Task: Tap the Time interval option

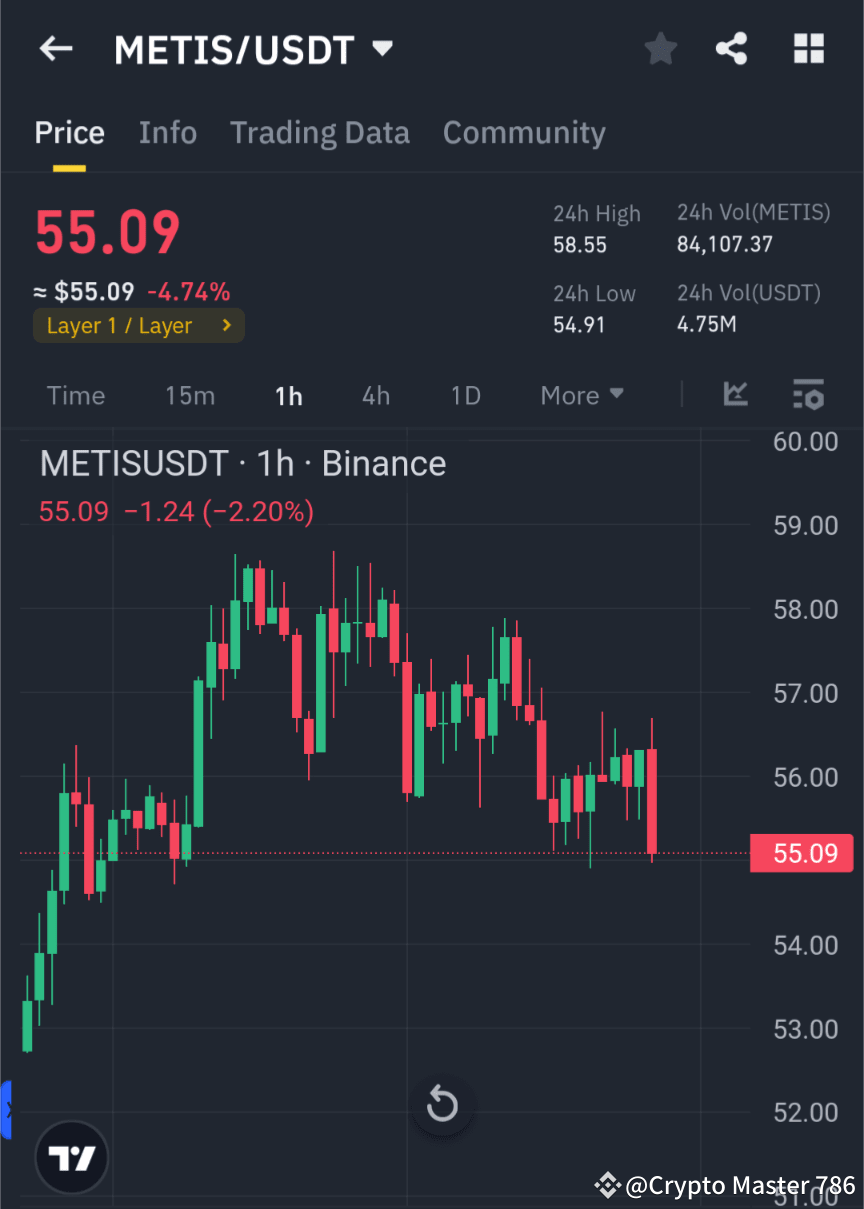Action: pyautogui.click(x=76, y=395)
